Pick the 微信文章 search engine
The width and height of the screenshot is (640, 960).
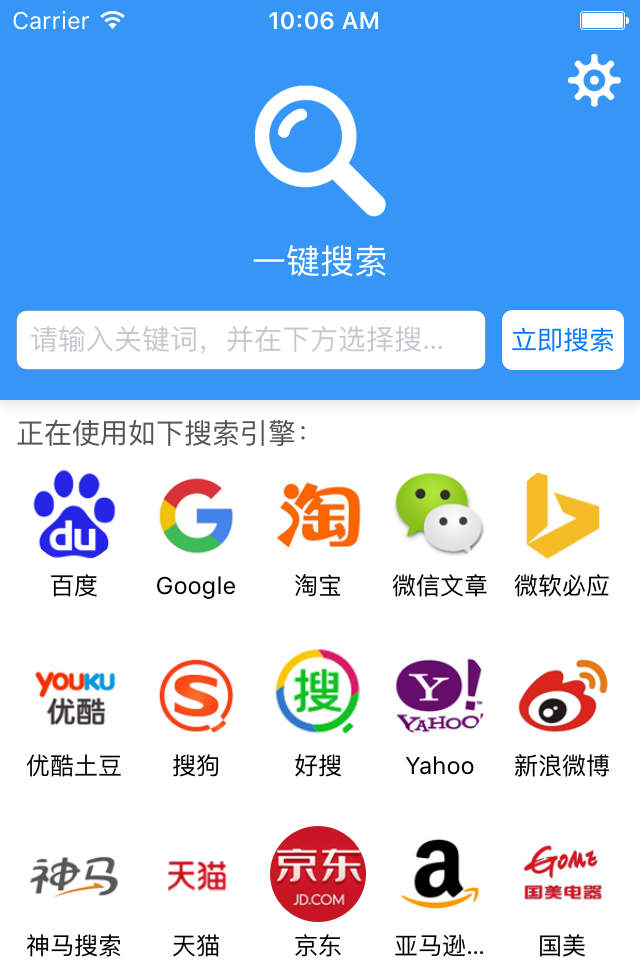point(440,516)
